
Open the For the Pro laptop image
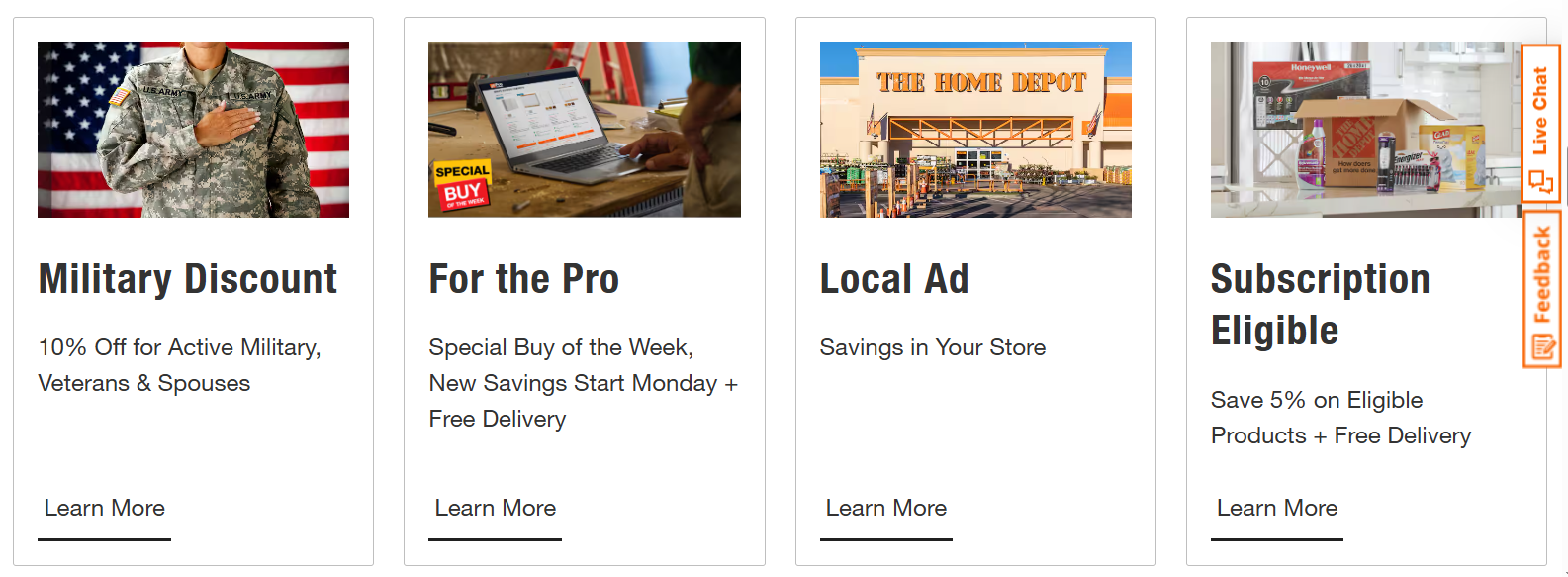point(584,130)
